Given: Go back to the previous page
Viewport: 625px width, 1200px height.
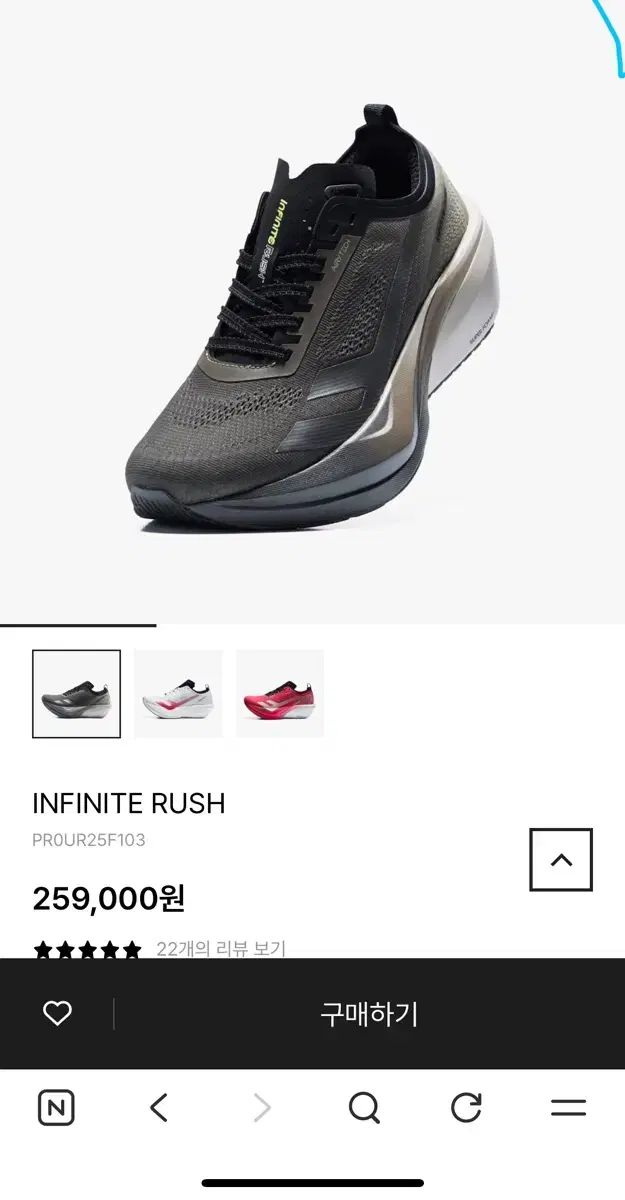Looking at the screenshot, I should click(x=158, y=1107).
